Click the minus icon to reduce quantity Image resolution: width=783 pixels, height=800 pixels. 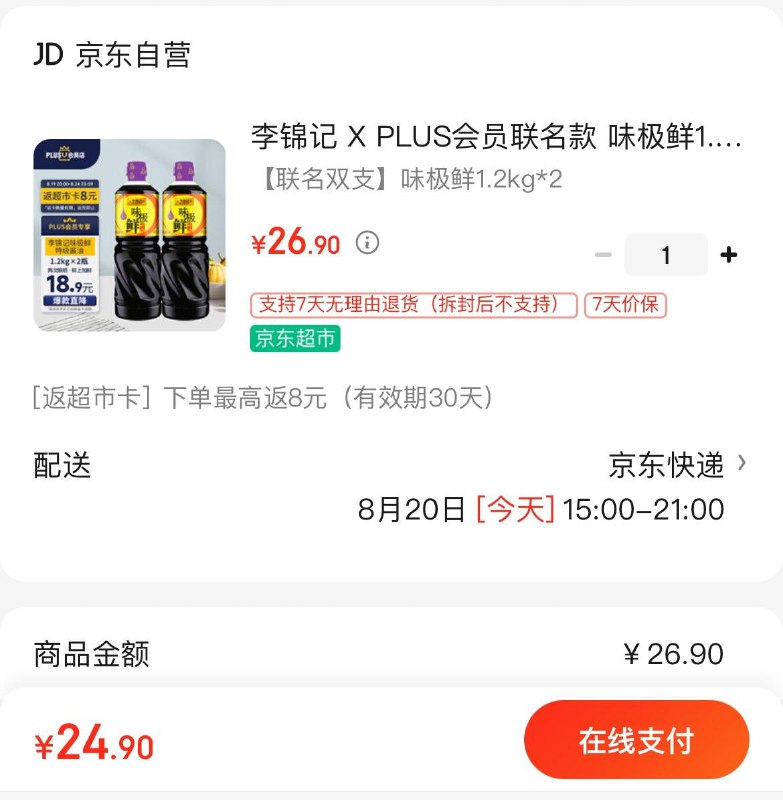tap(603, 254)
